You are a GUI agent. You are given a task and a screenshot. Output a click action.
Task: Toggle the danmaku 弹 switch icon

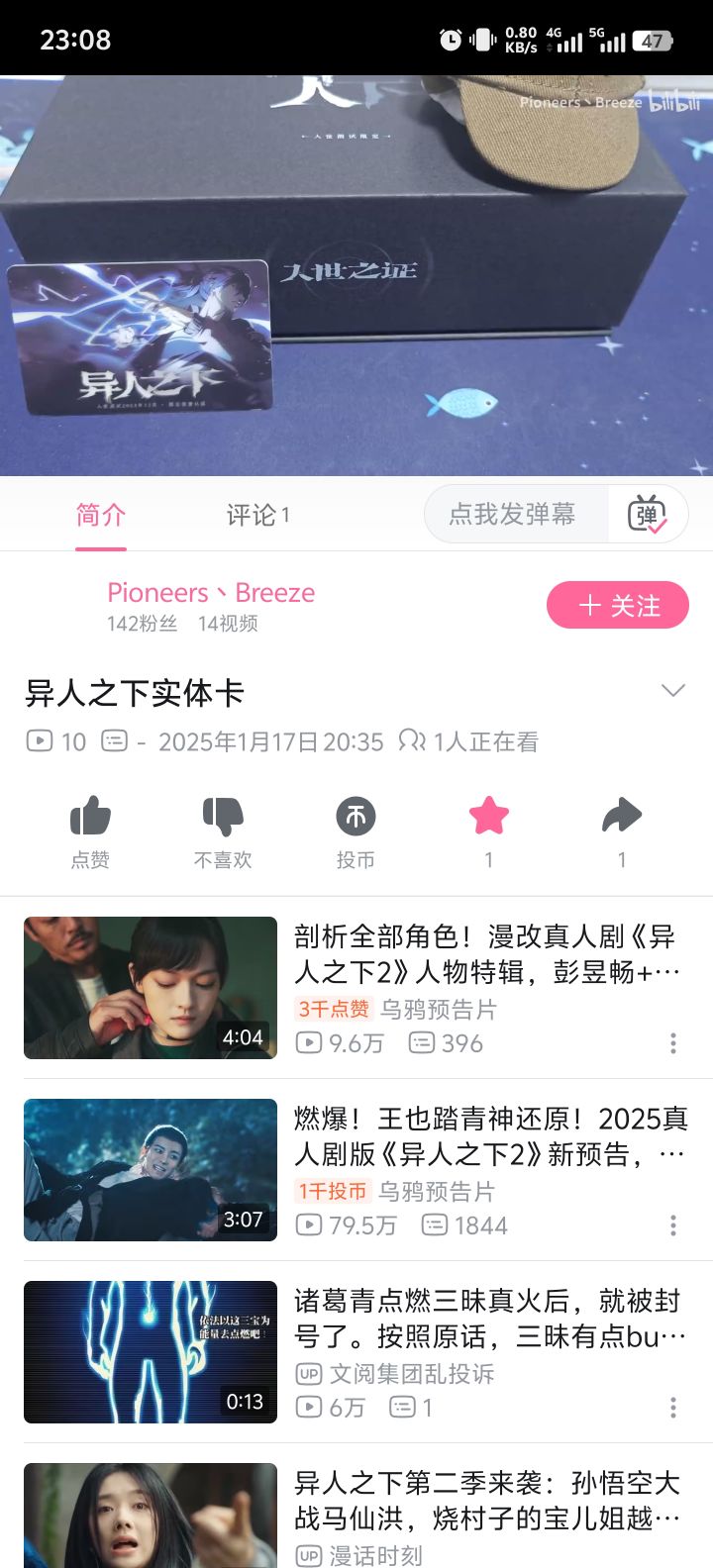click(x=648, y=515)
